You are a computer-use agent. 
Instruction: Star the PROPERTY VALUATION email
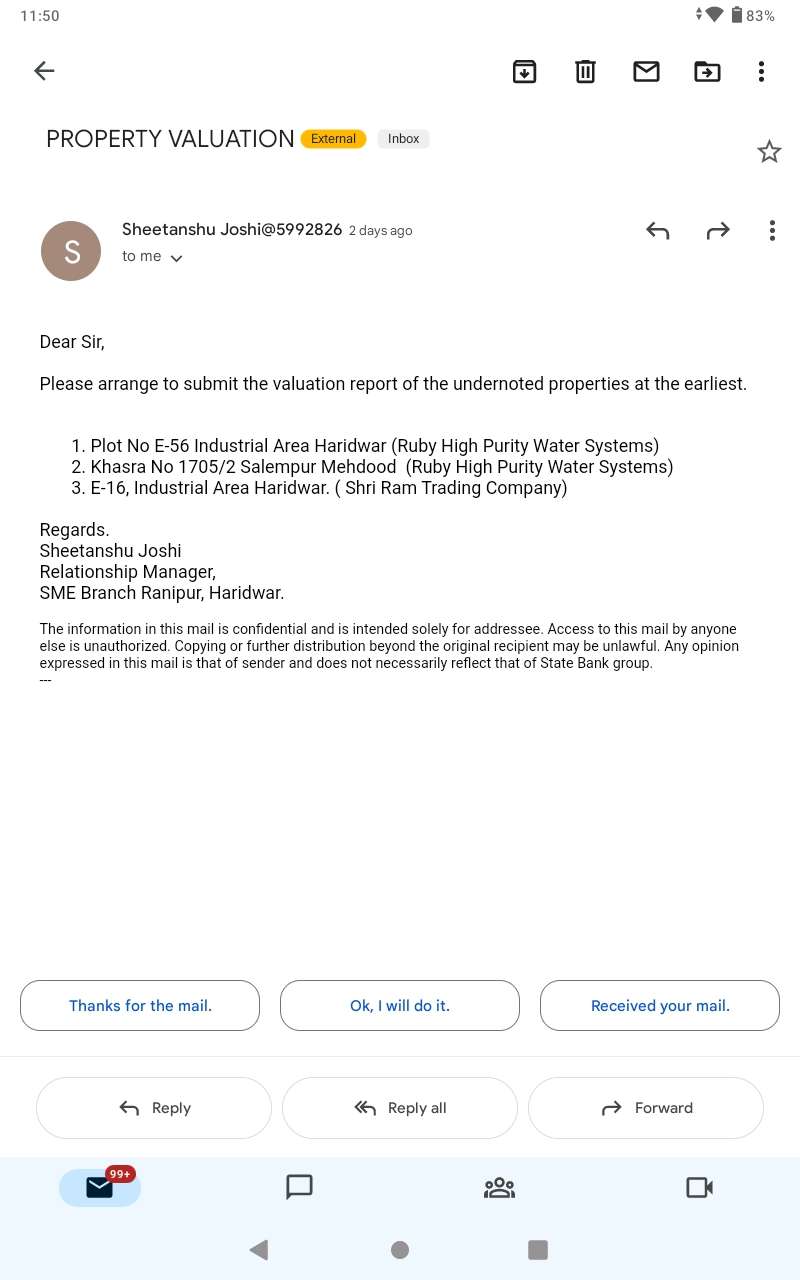pyautogui.click(x=769, y=152)
